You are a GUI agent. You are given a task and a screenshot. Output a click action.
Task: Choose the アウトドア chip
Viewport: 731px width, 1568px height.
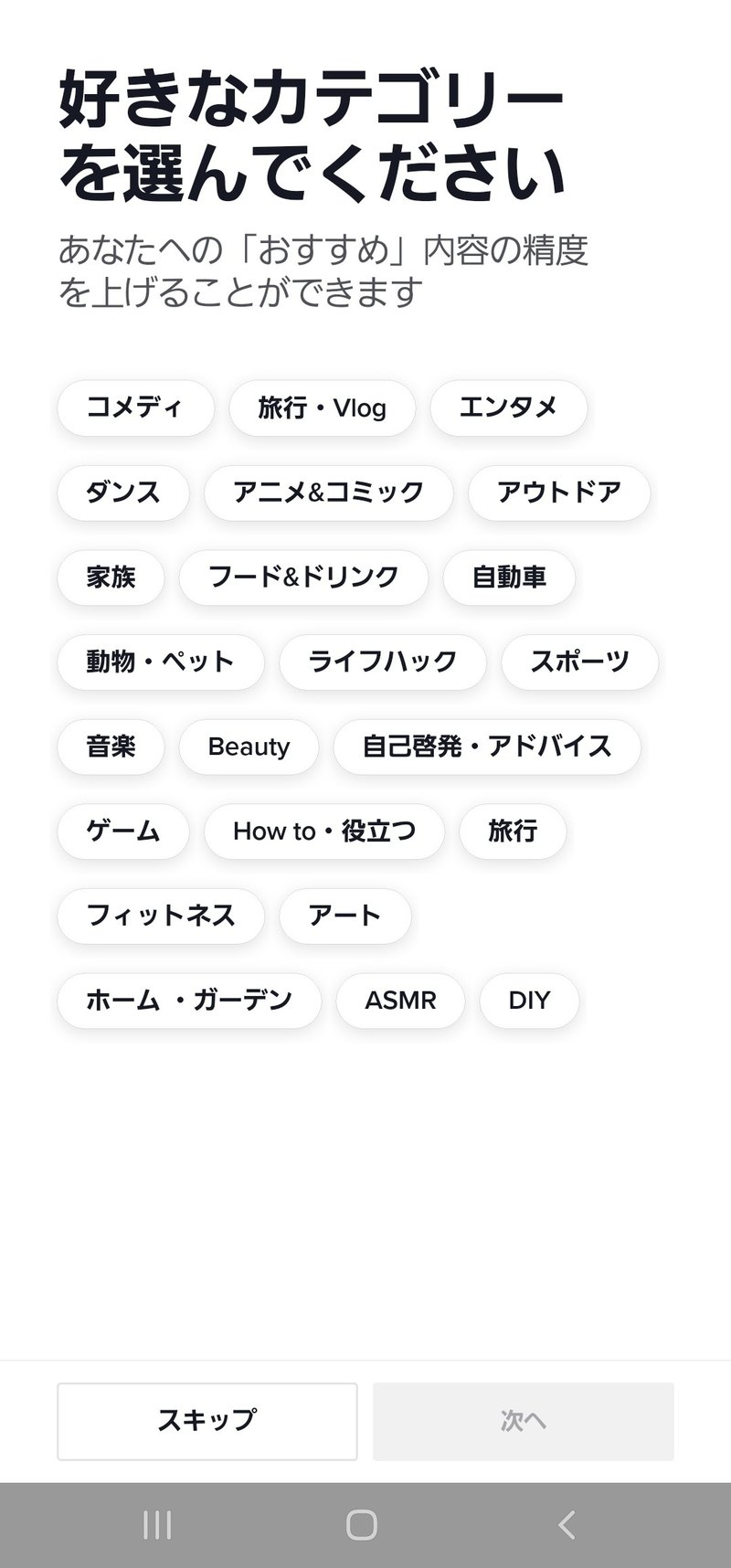559,493
